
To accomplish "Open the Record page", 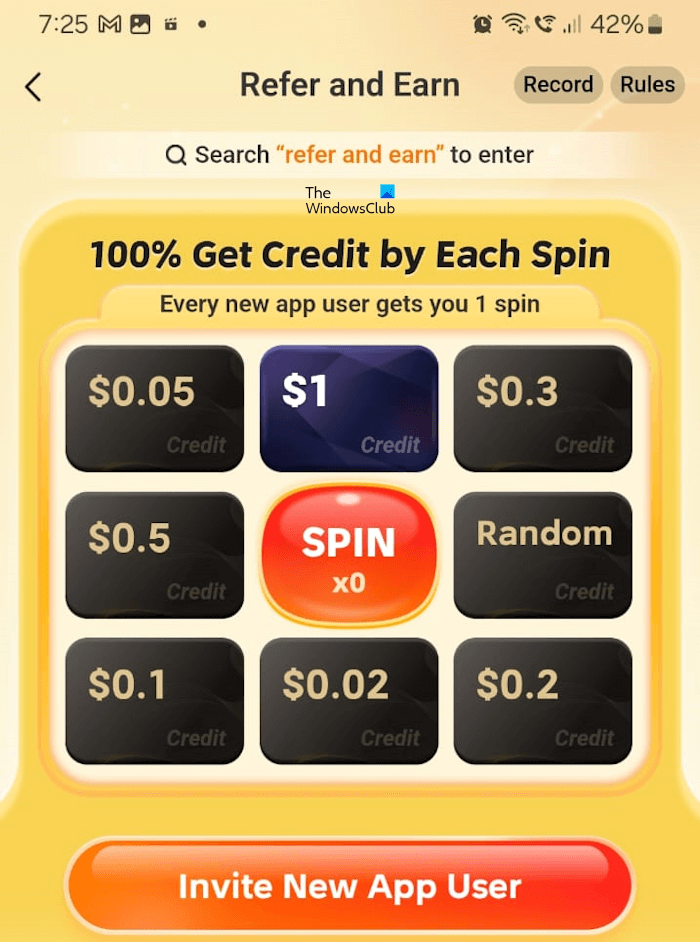I will click(x=558, y=85).
